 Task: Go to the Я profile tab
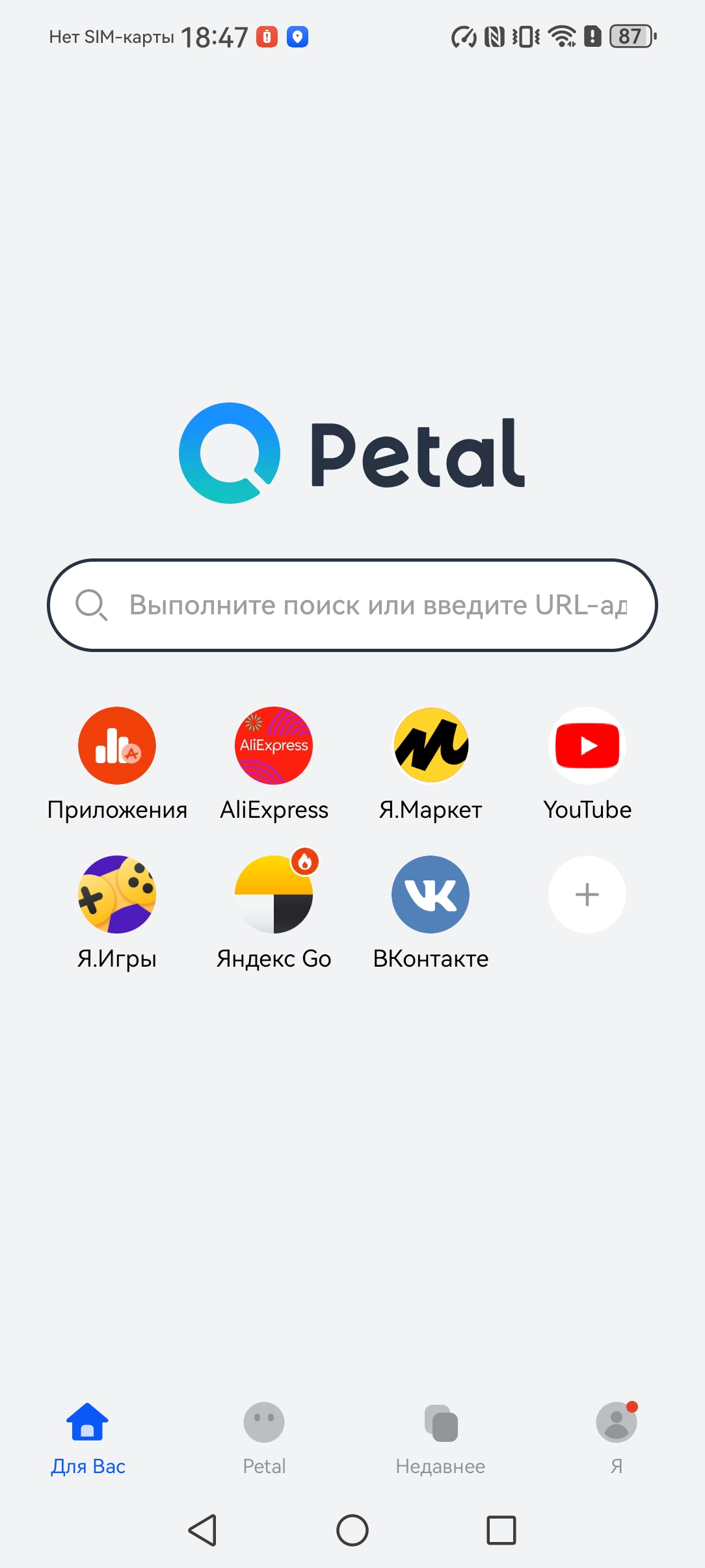[x=617, y=1438]
